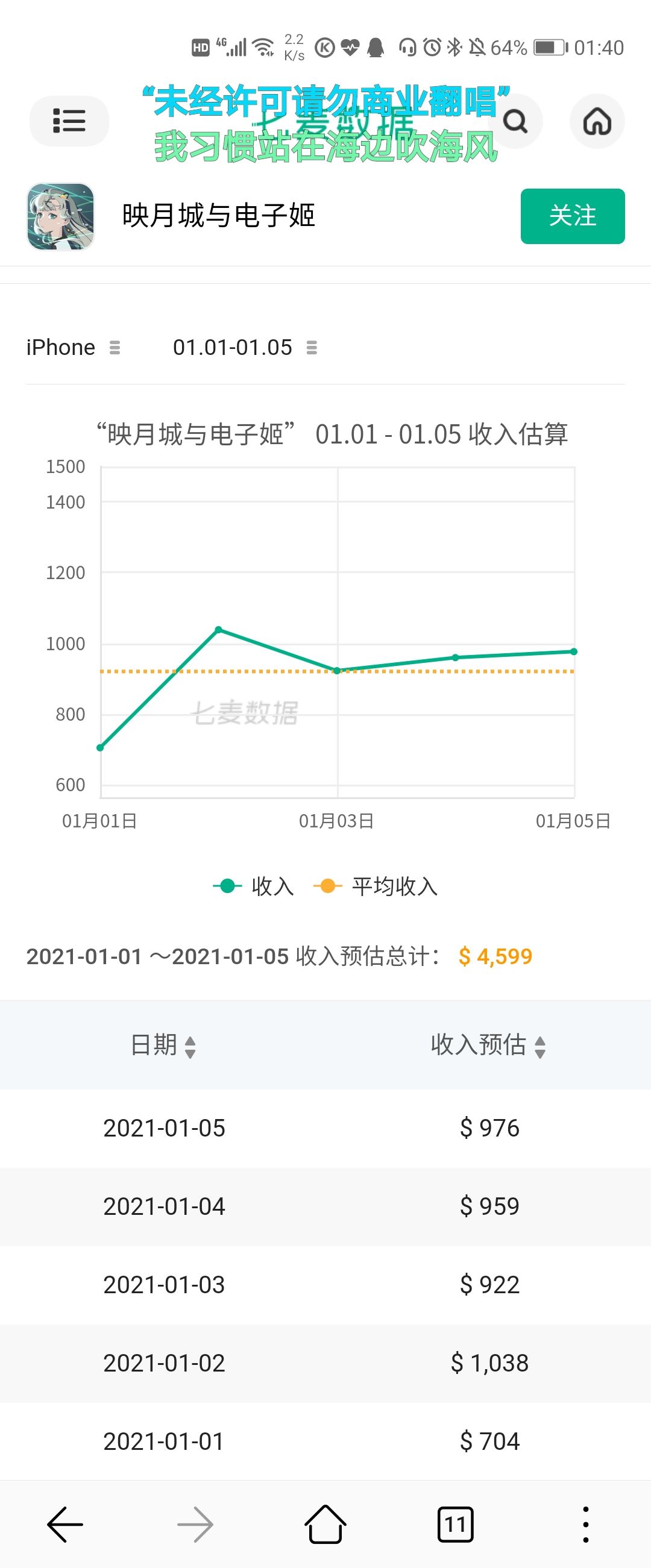Open the 映月城与电子姬 app icon
Screen dimensions: 651x1568
(60, 217)
